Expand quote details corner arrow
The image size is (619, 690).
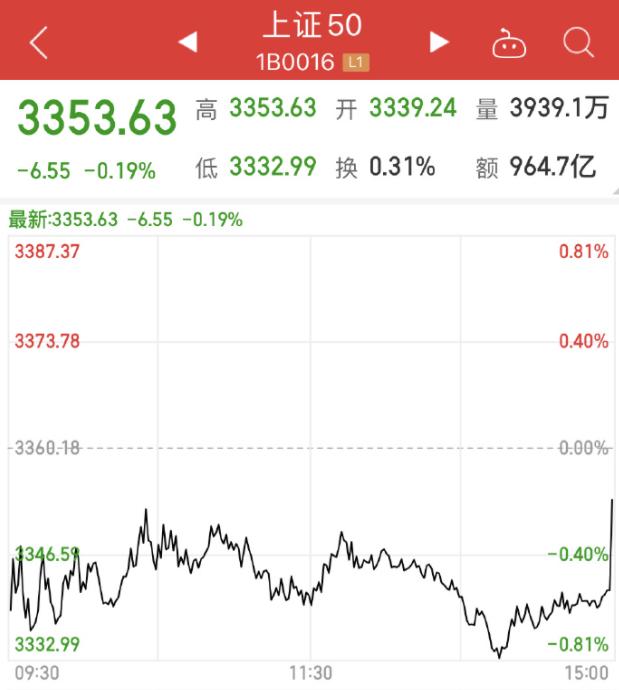click(x=615, y=192)
